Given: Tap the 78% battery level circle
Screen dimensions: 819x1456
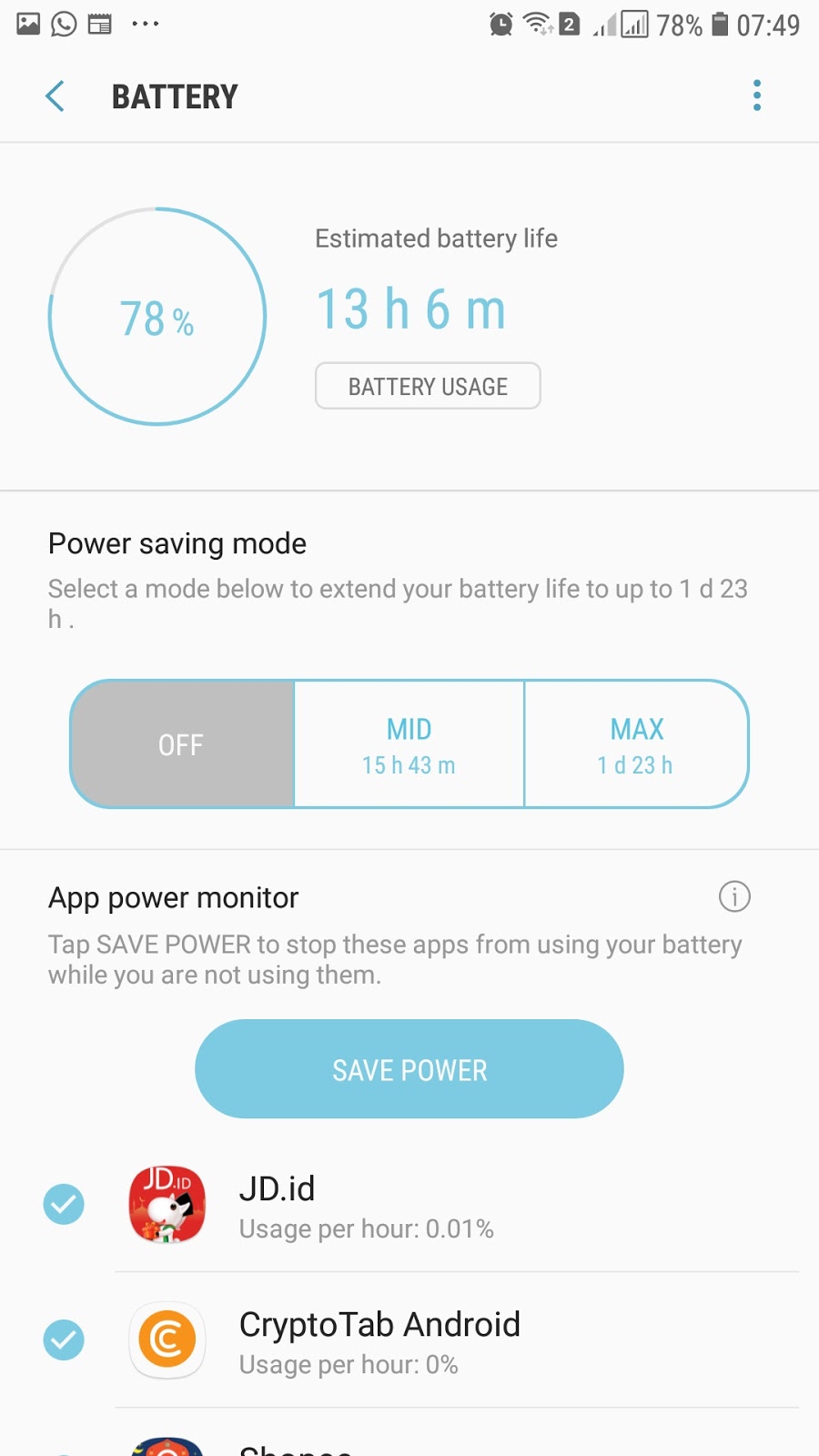Looking at the screenshot, I should coord(157,317).
